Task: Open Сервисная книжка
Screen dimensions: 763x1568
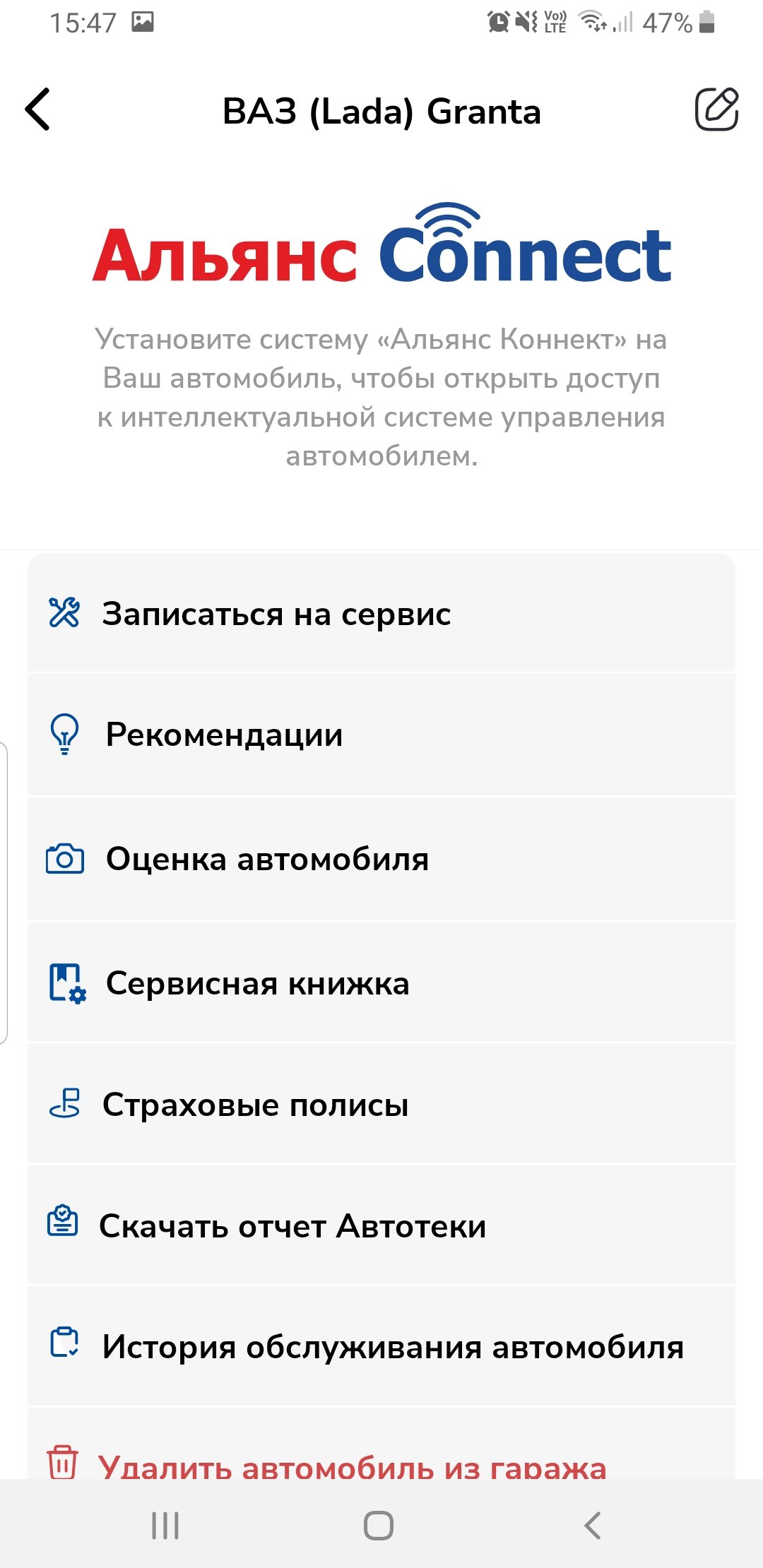Action: [x=381, y=983]
